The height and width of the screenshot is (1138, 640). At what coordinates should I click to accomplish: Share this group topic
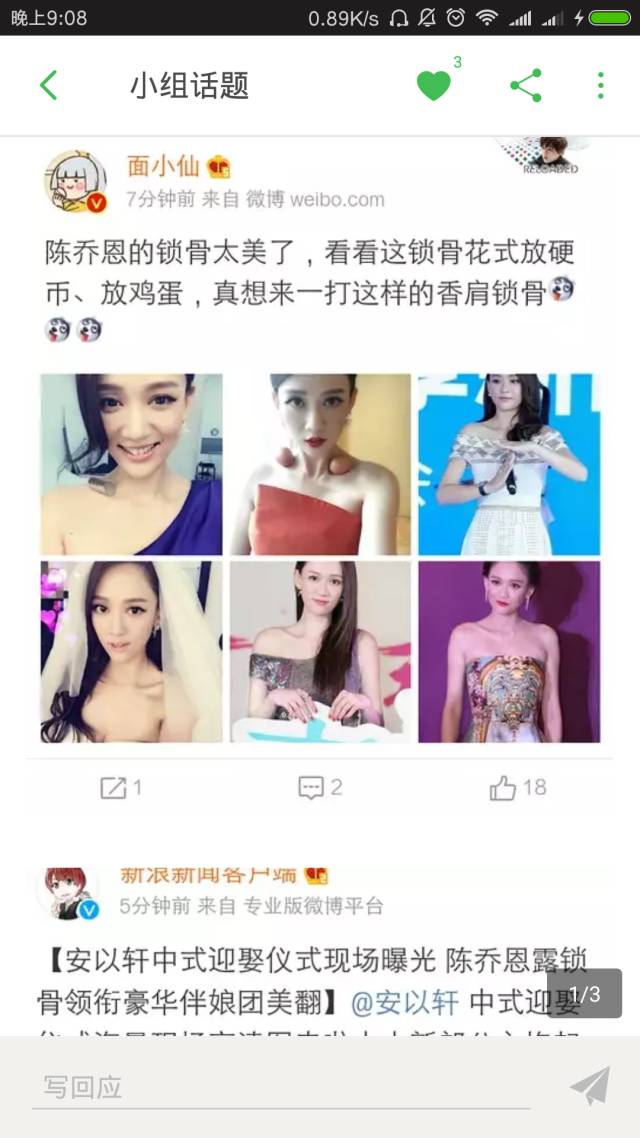click(526, 86)
